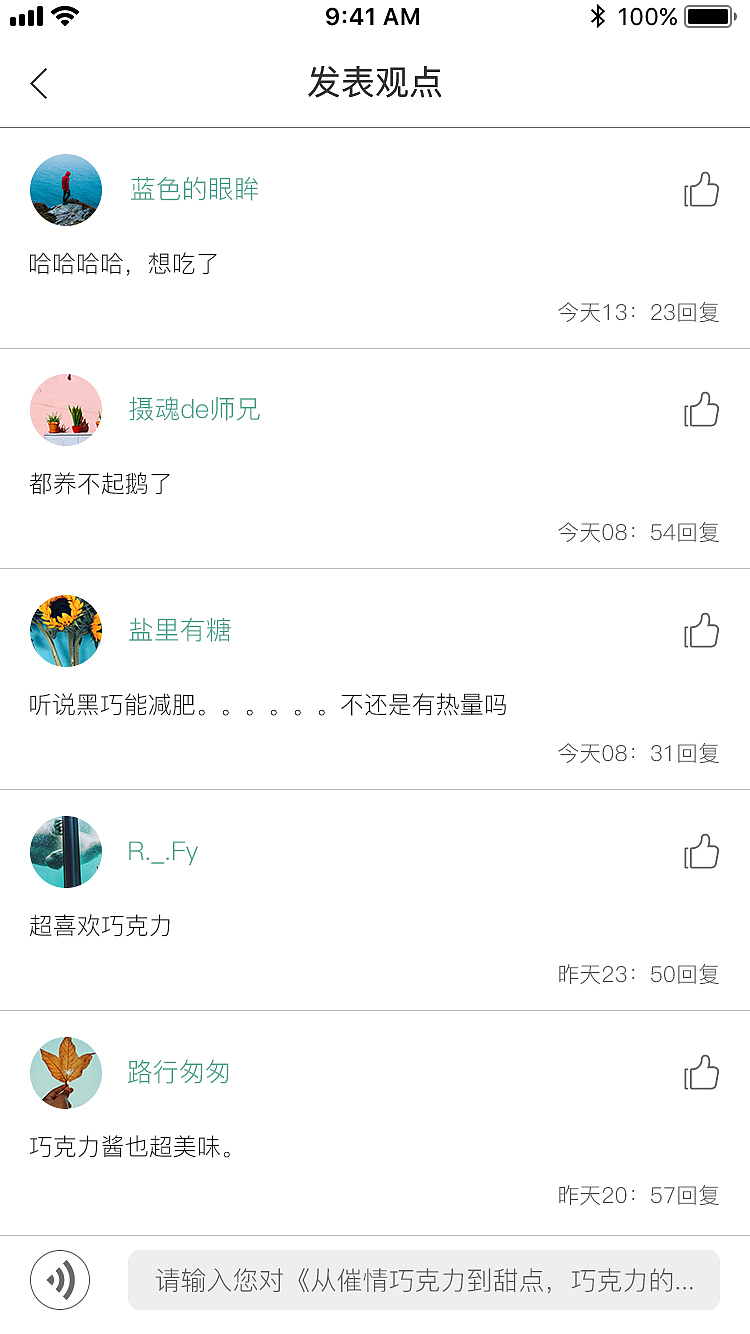Tap 摄魂de师兄's avatar photo
The width and height of the screenshot is (750, 1334).
[x=65, y=410]
